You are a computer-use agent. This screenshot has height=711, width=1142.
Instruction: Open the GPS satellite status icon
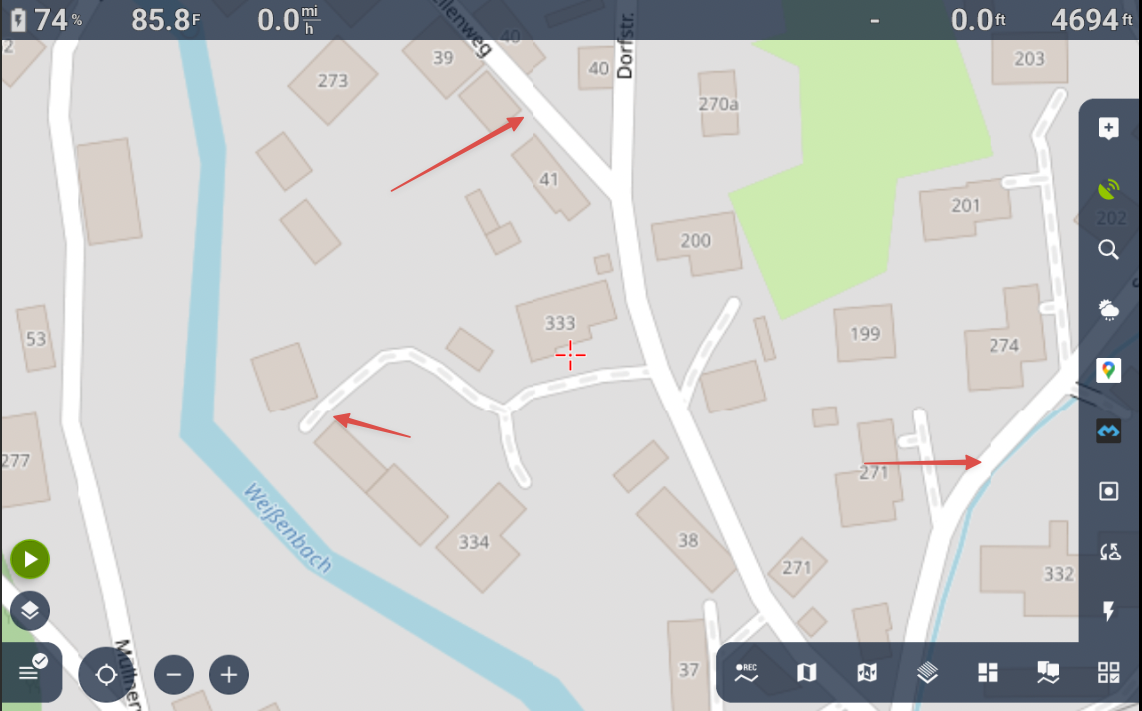tap(1108, 189)
